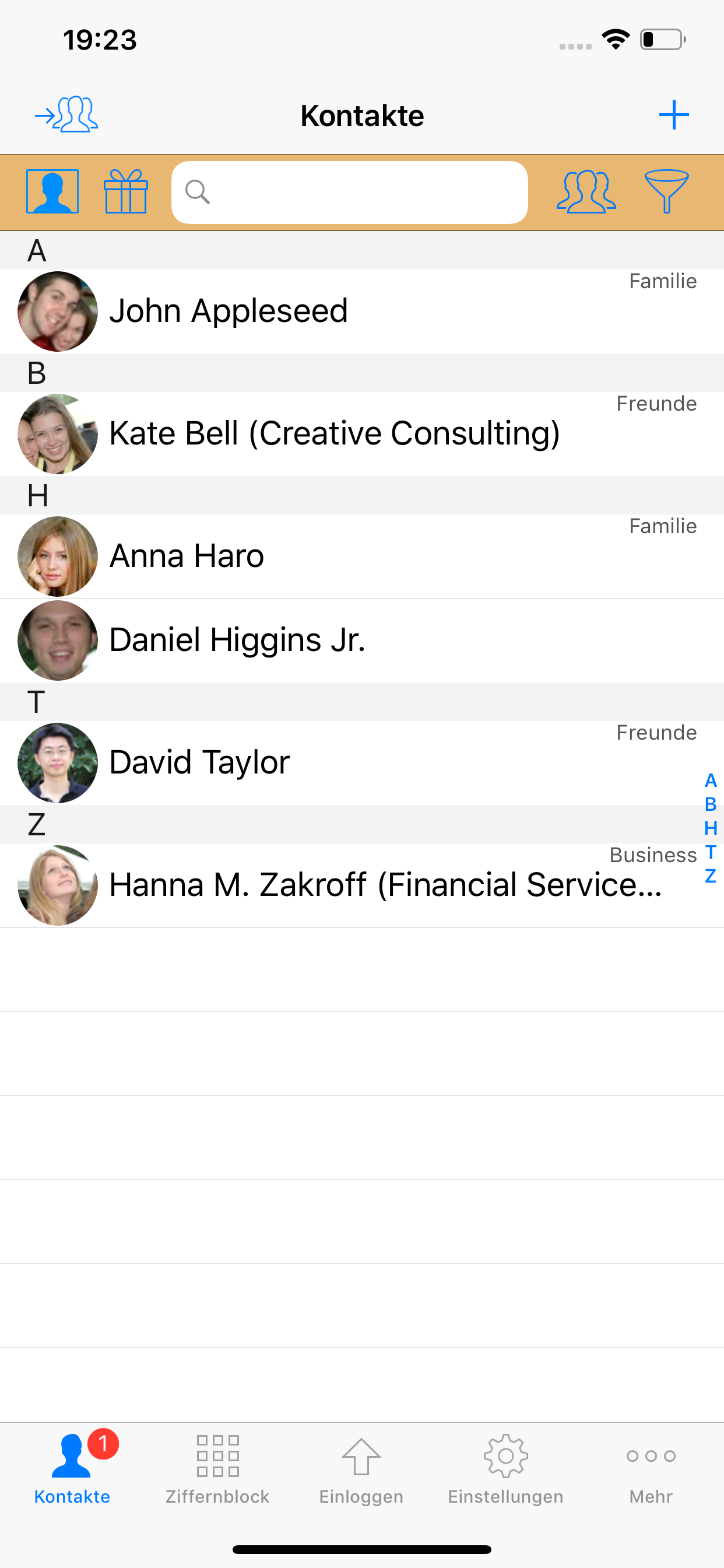This screenshot has height=1568, width=724.
Task: Open John Appleseed's contact
Action: pyautogui.click(x=228, y=311)
